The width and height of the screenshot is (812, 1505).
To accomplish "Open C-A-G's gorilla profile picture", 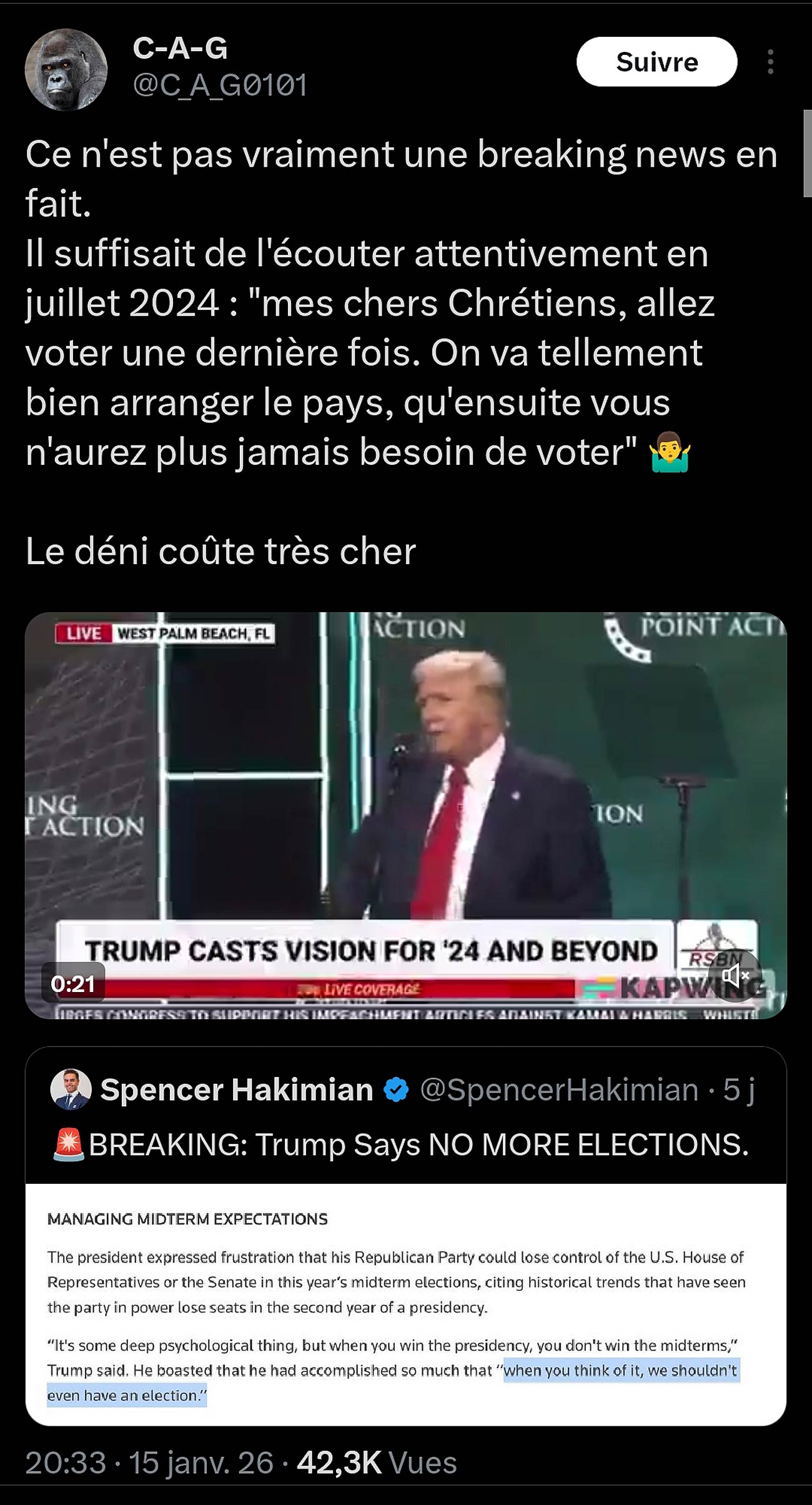I will [66, 69].
